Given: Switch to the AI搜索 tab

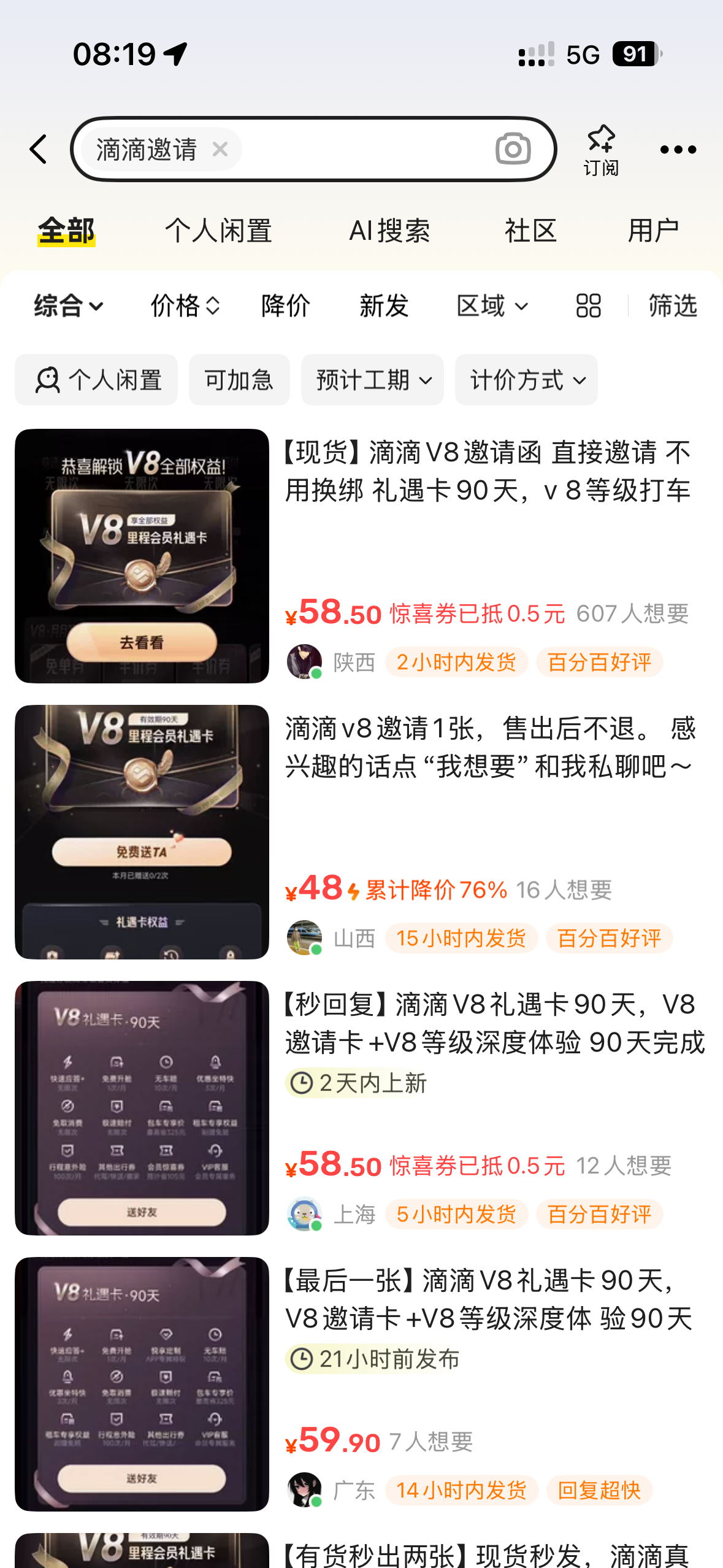Looking at the screenshot, I should 389,231.
